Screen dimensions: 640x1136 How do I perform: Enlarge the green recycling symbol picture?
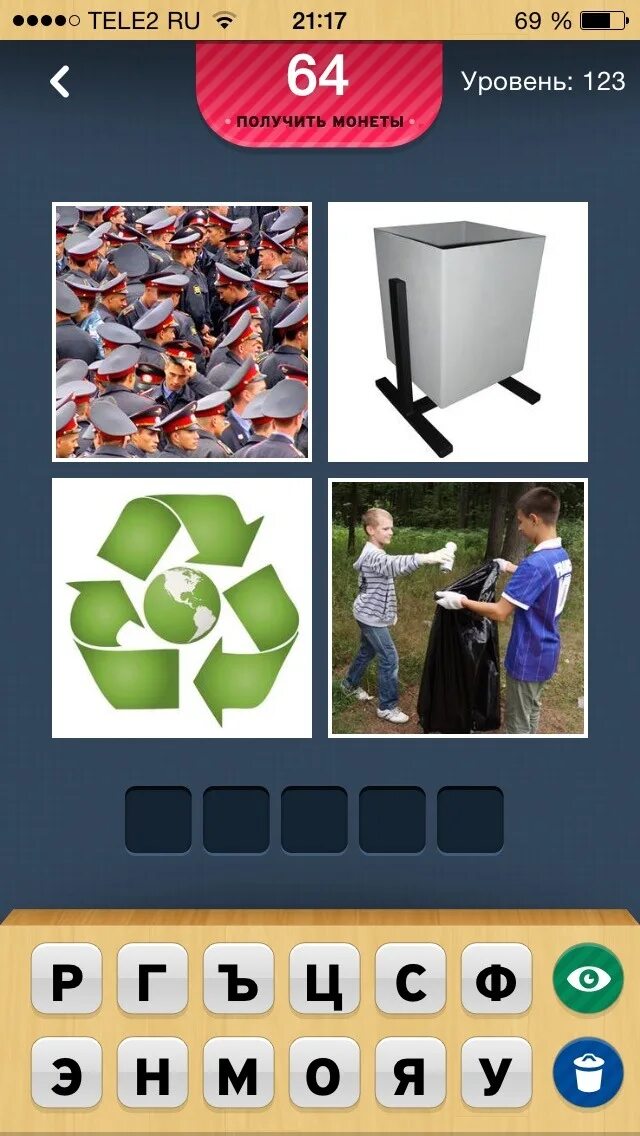[x=182, y=608]
